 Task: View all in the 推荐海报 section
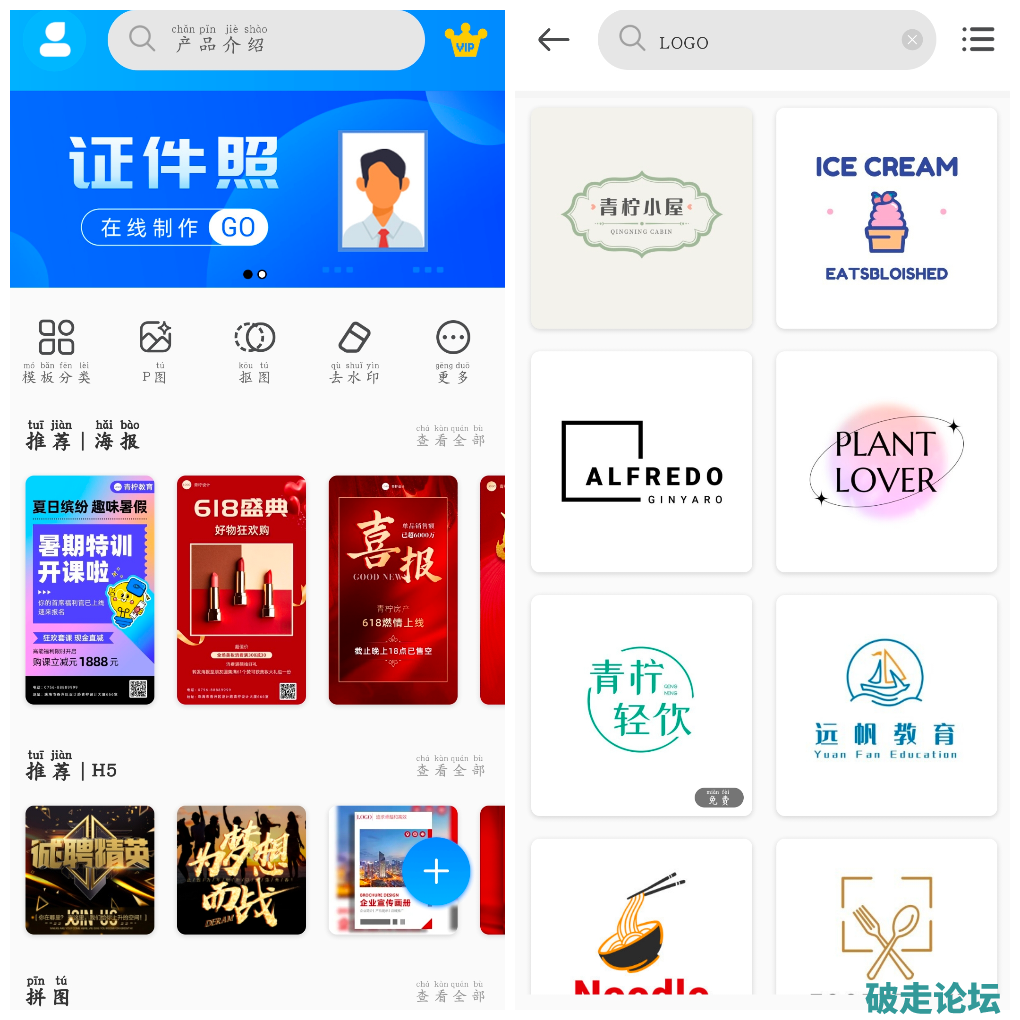(450, 435)
